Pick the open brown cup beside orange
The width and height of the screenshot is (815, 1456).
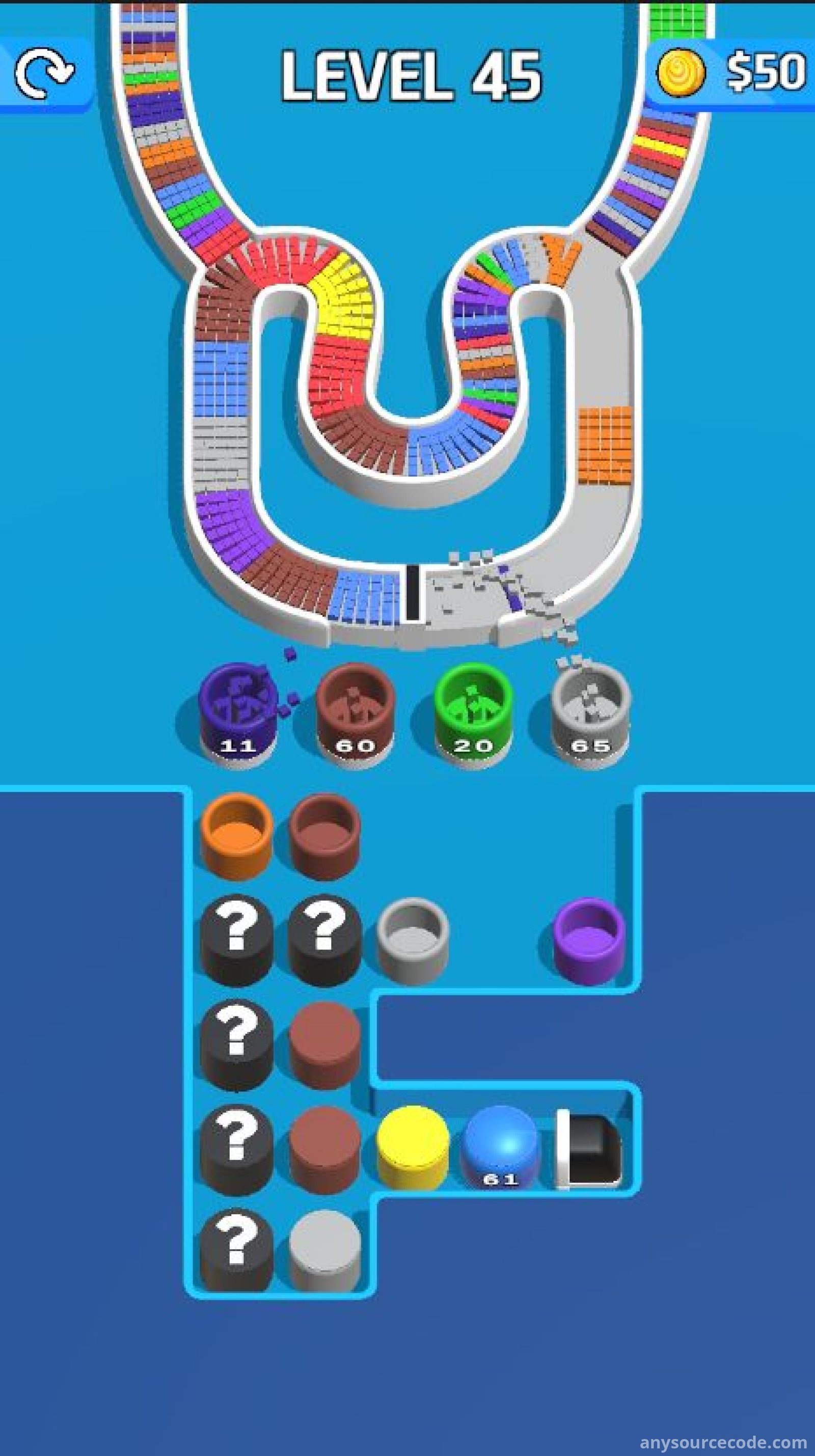pos(324,834)
